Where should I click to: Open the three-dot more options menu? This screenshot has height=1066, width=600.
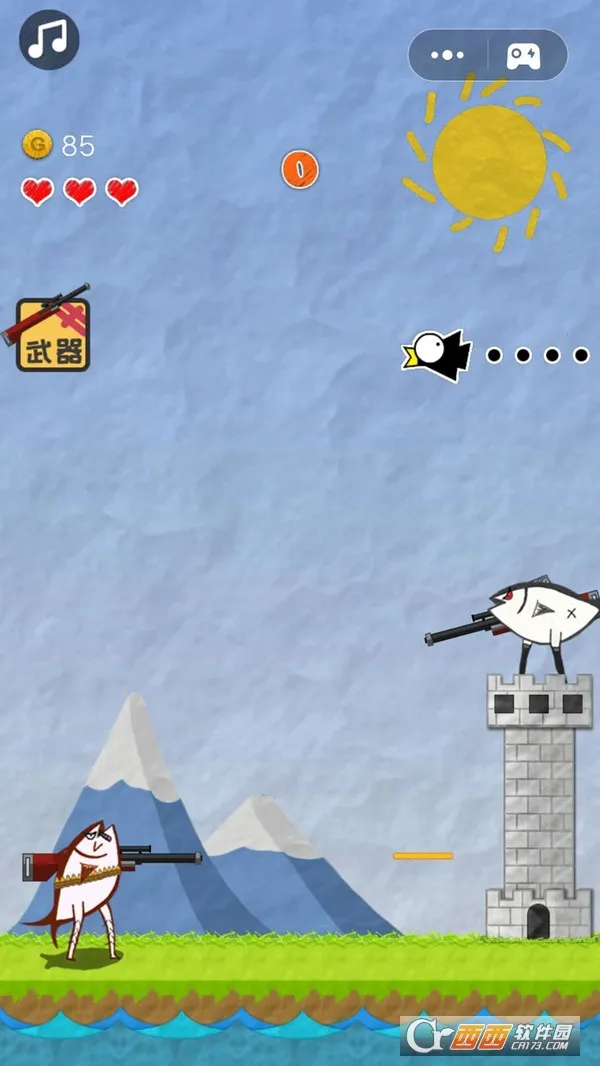[x=447, y=55]
